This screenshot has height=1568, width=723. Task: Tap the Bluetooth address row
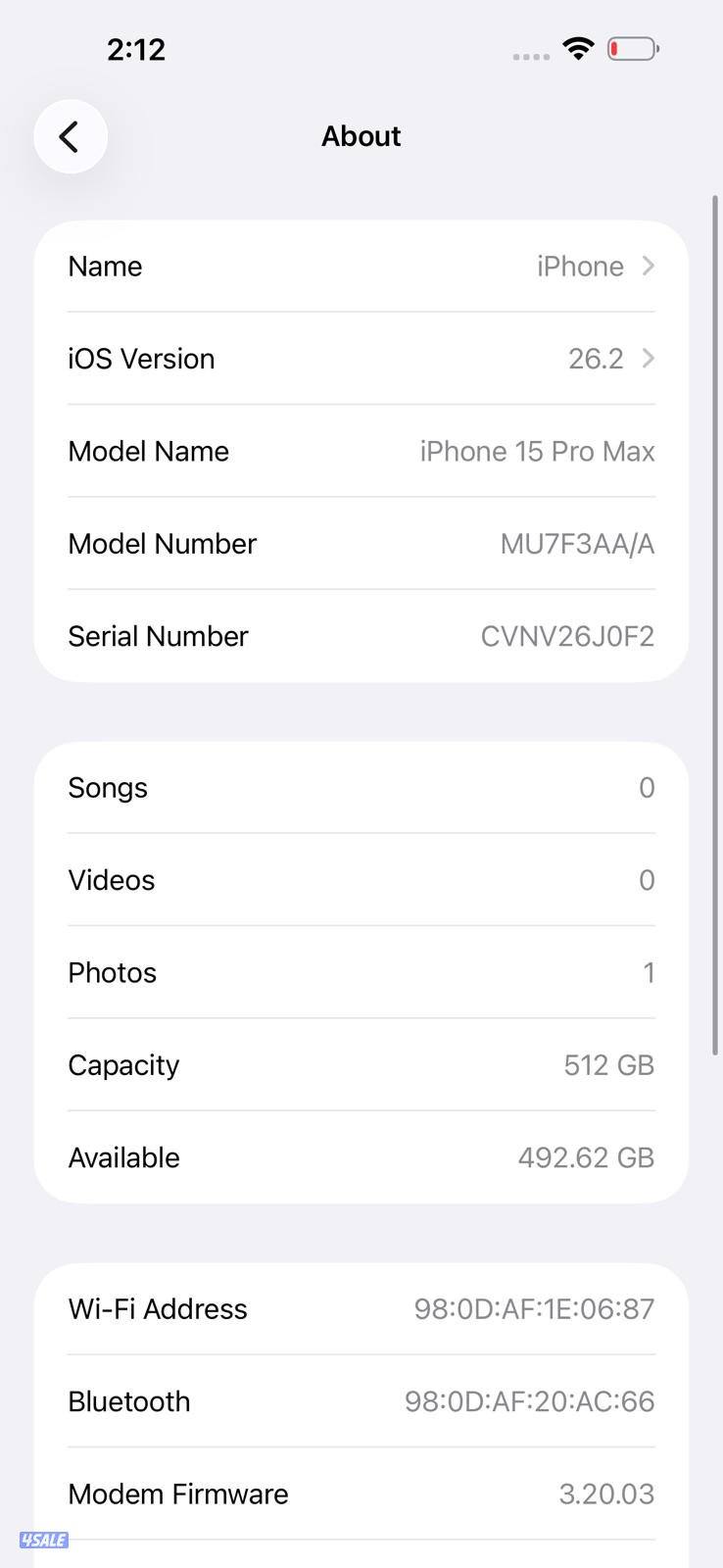coord(361,1401)
